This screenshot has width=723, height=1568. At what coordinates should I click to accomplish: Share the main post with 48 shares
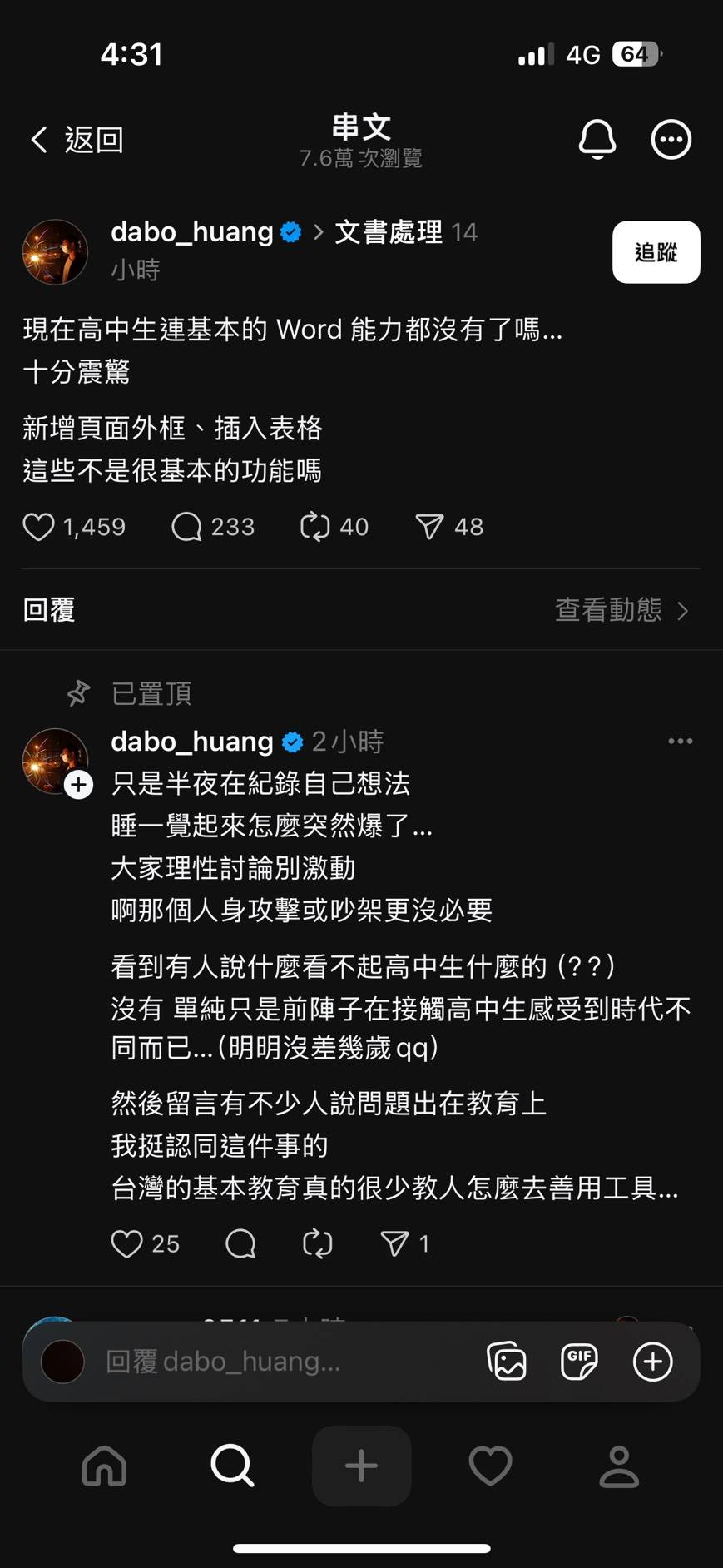point(429,527)
